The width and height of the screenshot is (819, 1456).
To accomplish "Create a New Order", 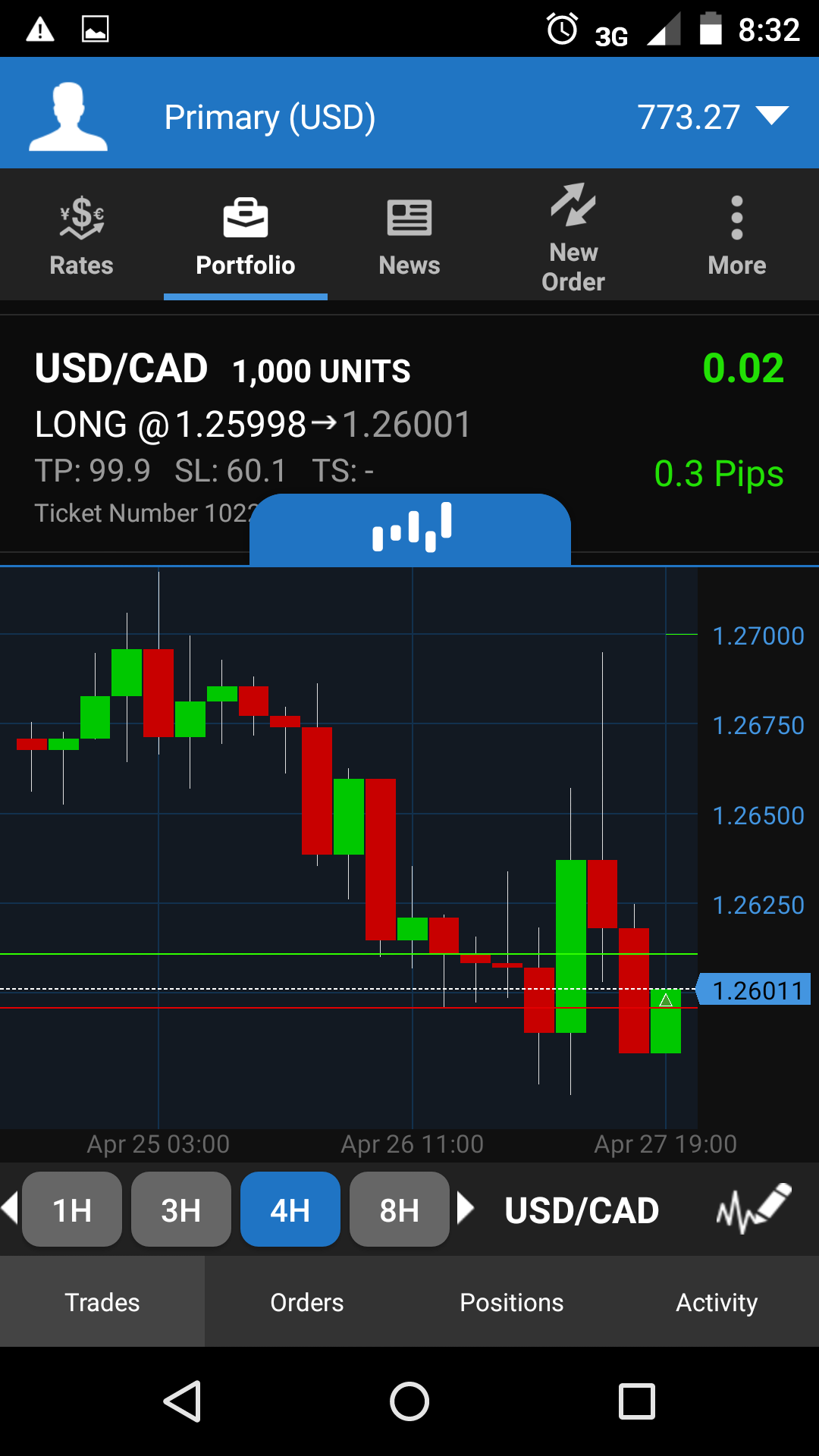I will coord(573,237).
